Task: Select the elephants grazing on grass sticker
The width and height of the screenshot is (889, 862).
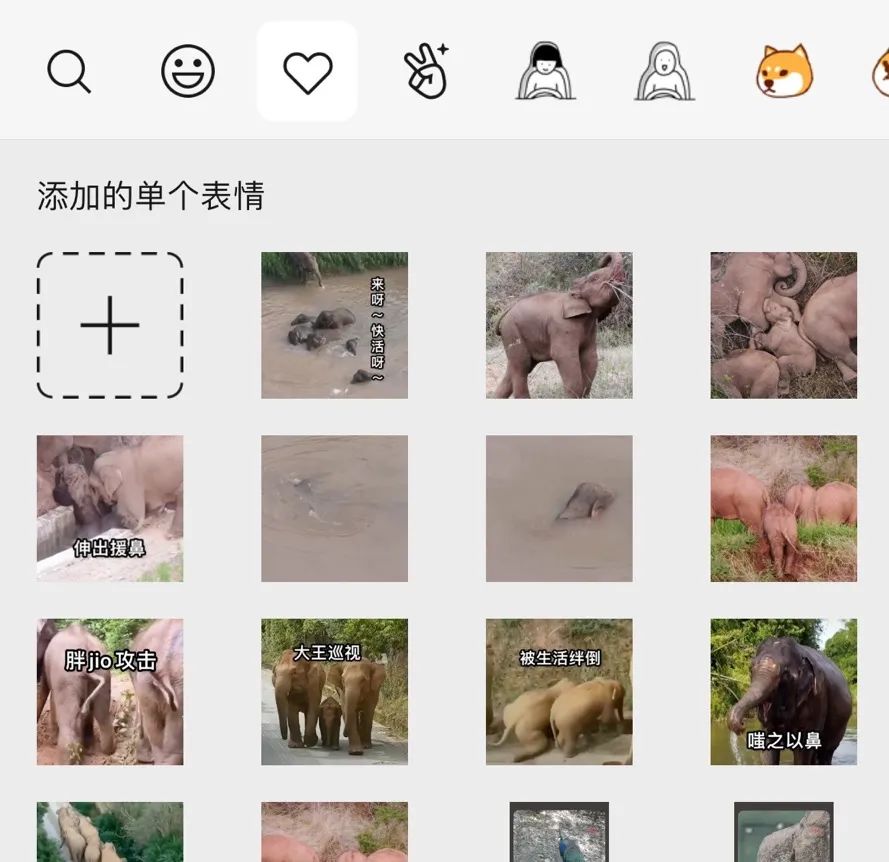Action: (x=783, y=508)
